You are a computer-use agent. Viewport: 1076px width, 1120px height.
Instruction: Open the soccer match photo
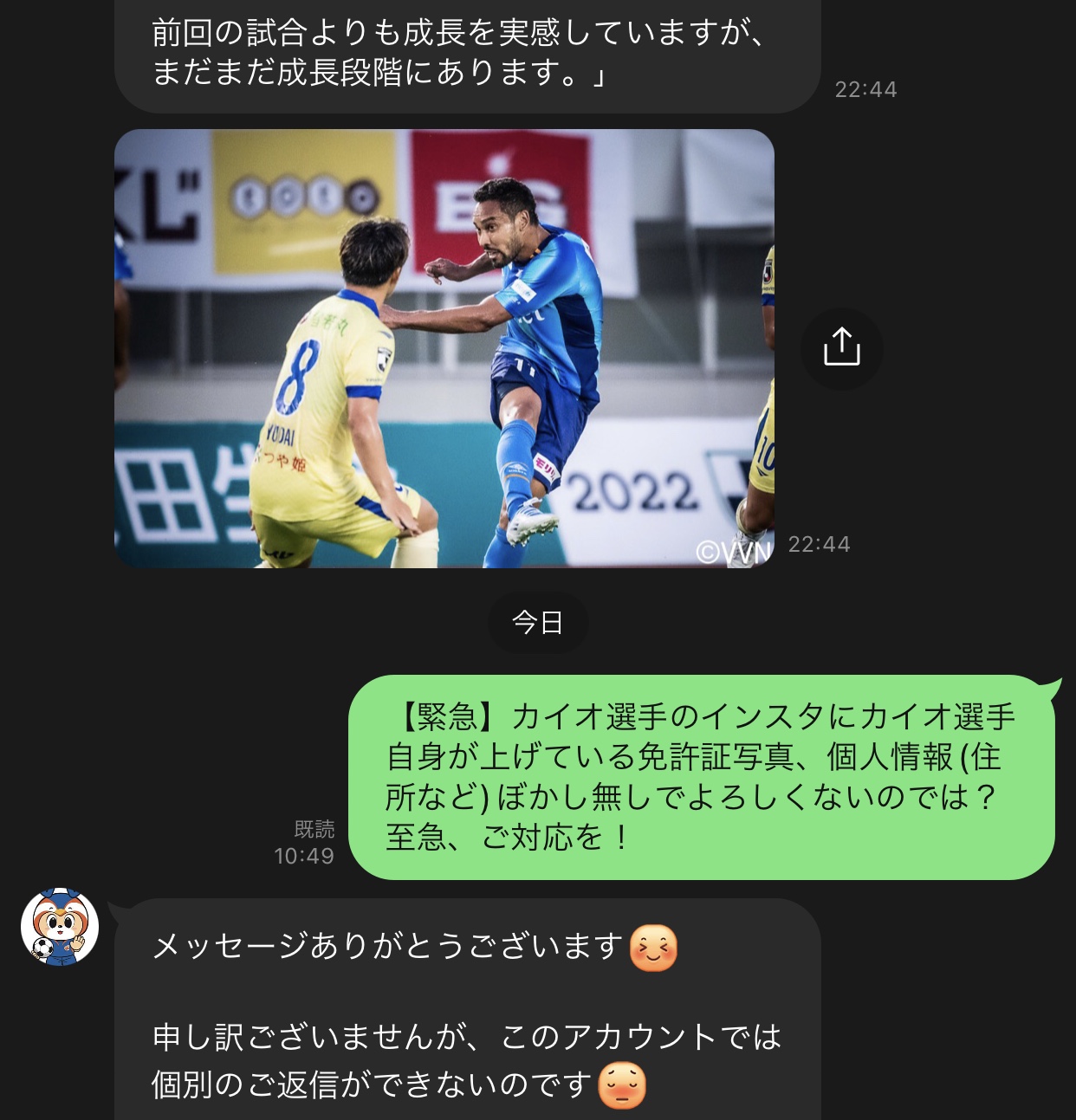(444, 348)
